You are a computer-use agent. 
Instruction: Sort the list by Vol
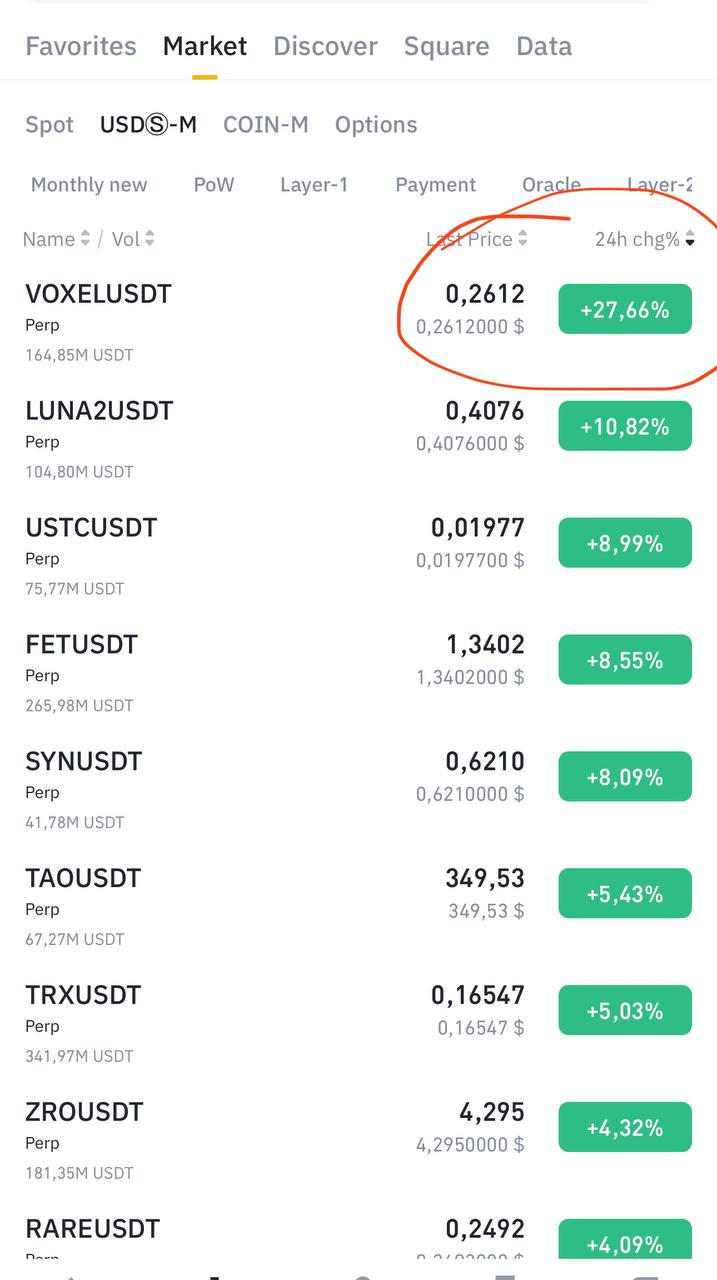click(133, 239)
